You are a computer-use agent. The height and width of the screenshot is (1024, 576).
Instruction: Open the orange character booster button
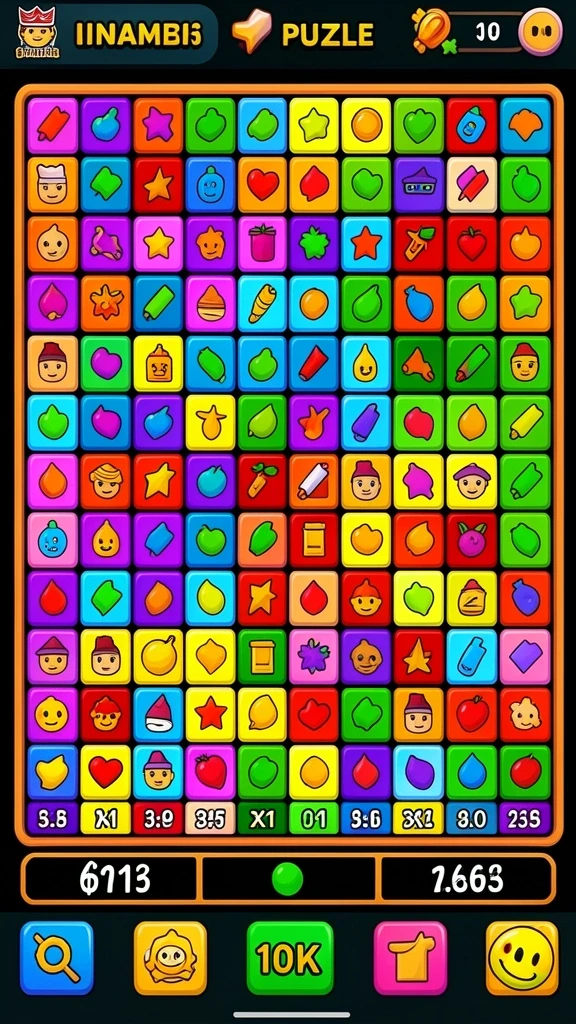(170, 957)
